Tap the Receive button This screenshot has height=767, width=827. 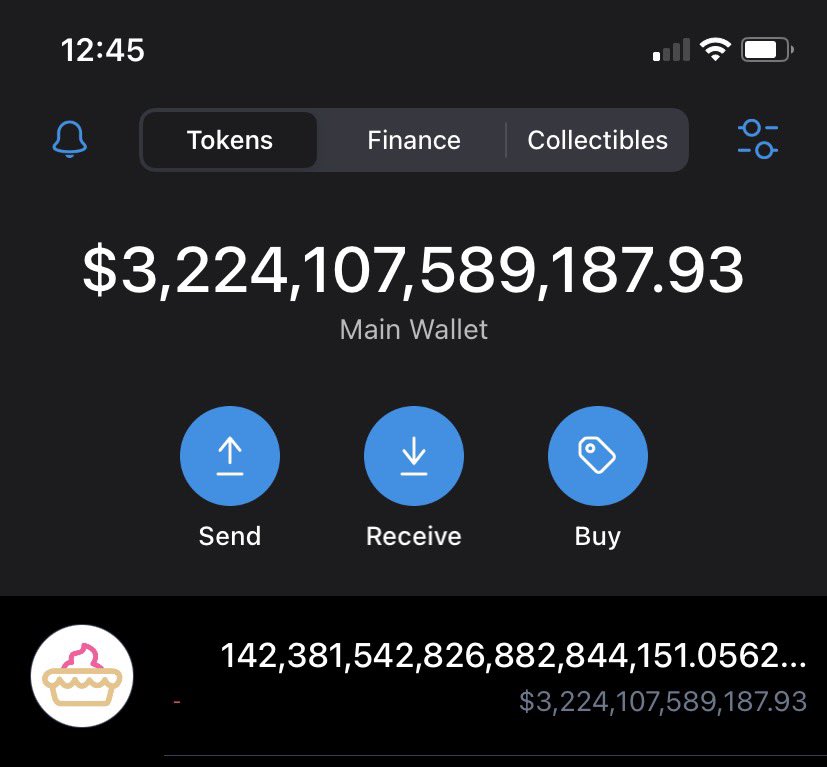[413, 457]
